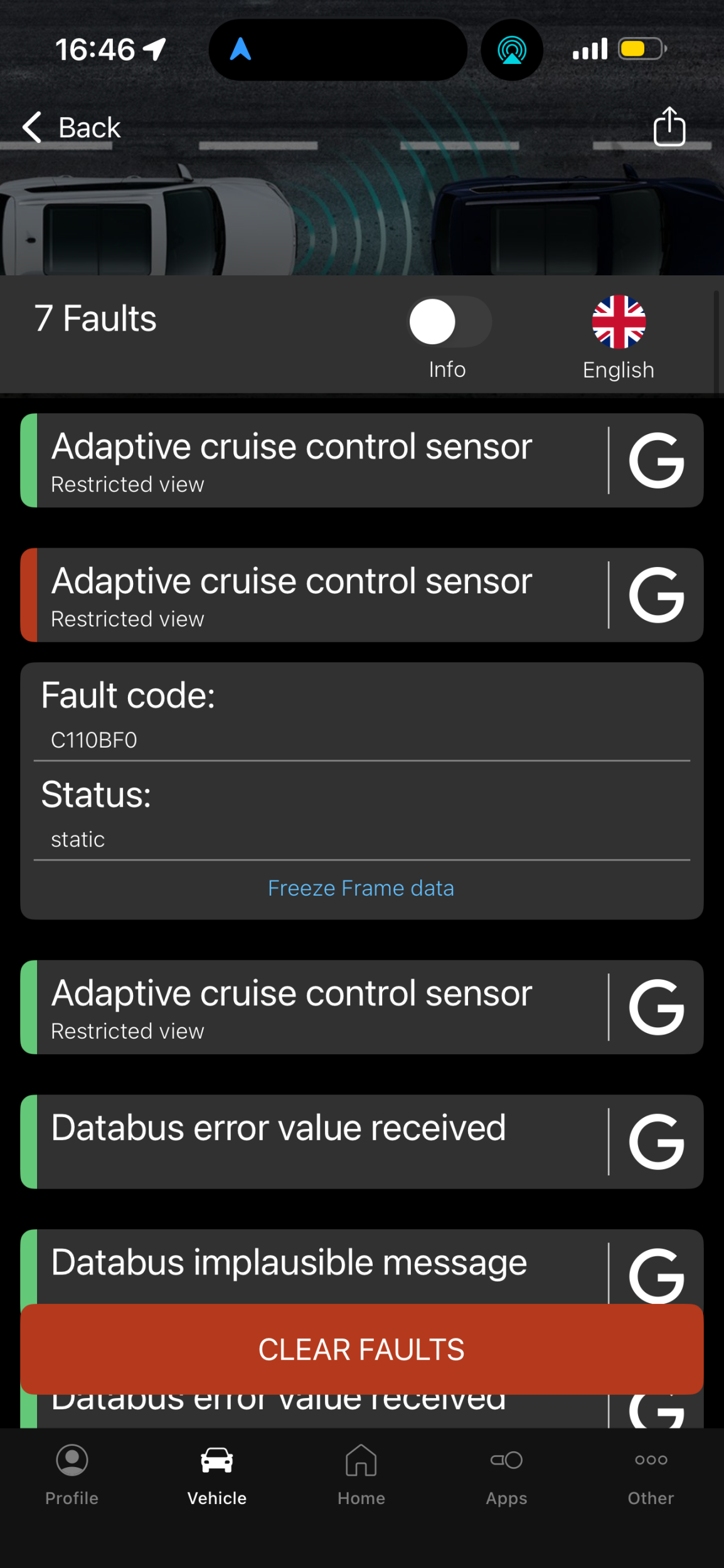Google search the red-marked fault
Image resolution: width=724 pixels, height=1568 pixels.
point(656,595)
